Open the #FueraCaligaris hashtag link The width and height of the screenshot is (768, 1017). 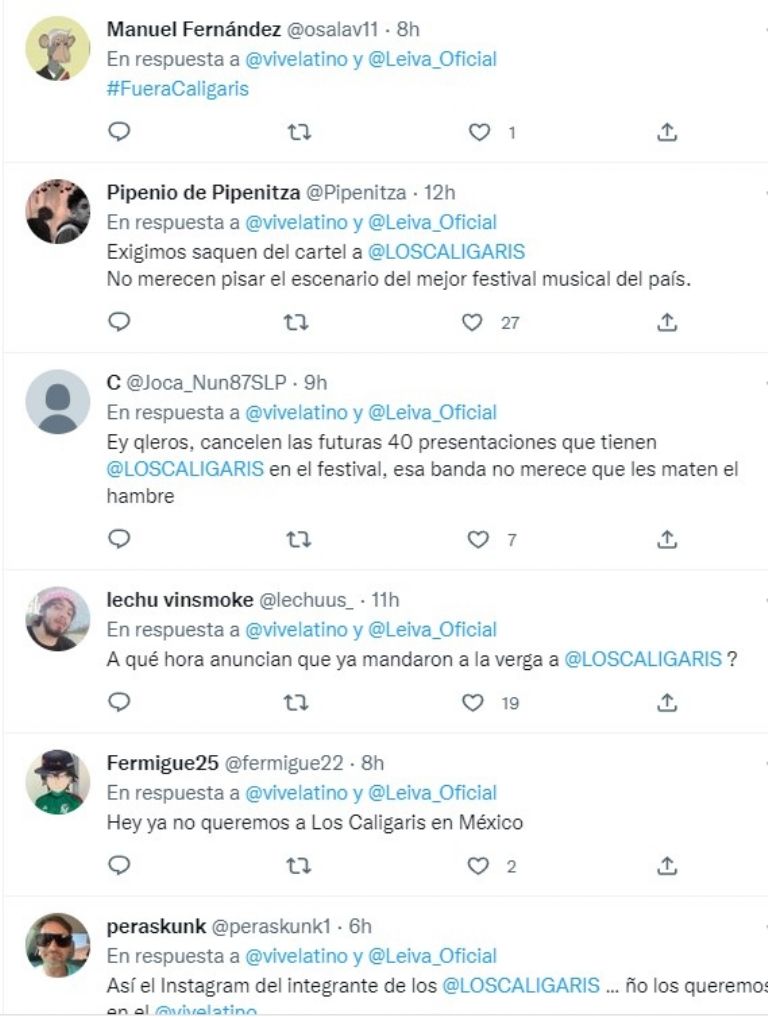[x=177, y=88]
